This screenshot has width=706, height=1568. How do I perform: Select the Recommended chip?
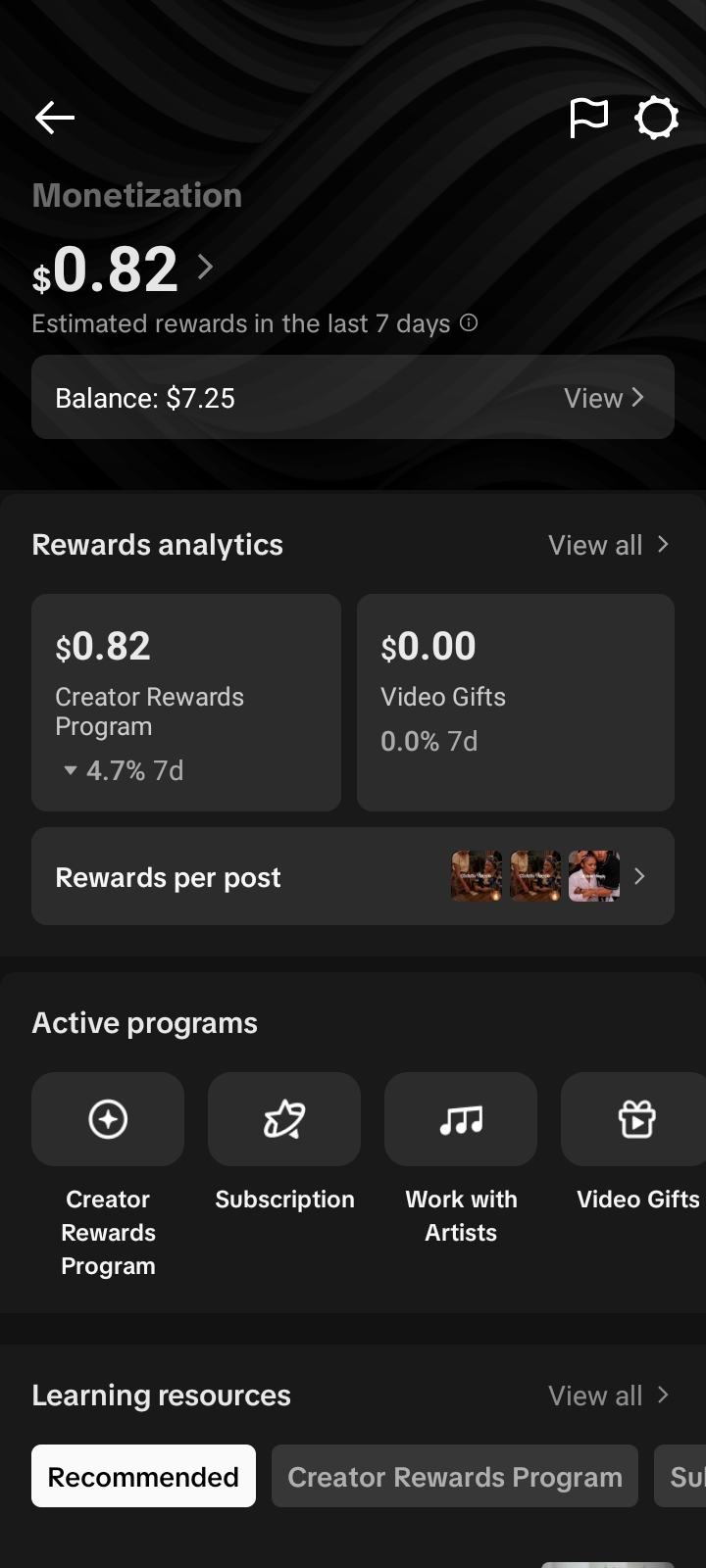143,1476
